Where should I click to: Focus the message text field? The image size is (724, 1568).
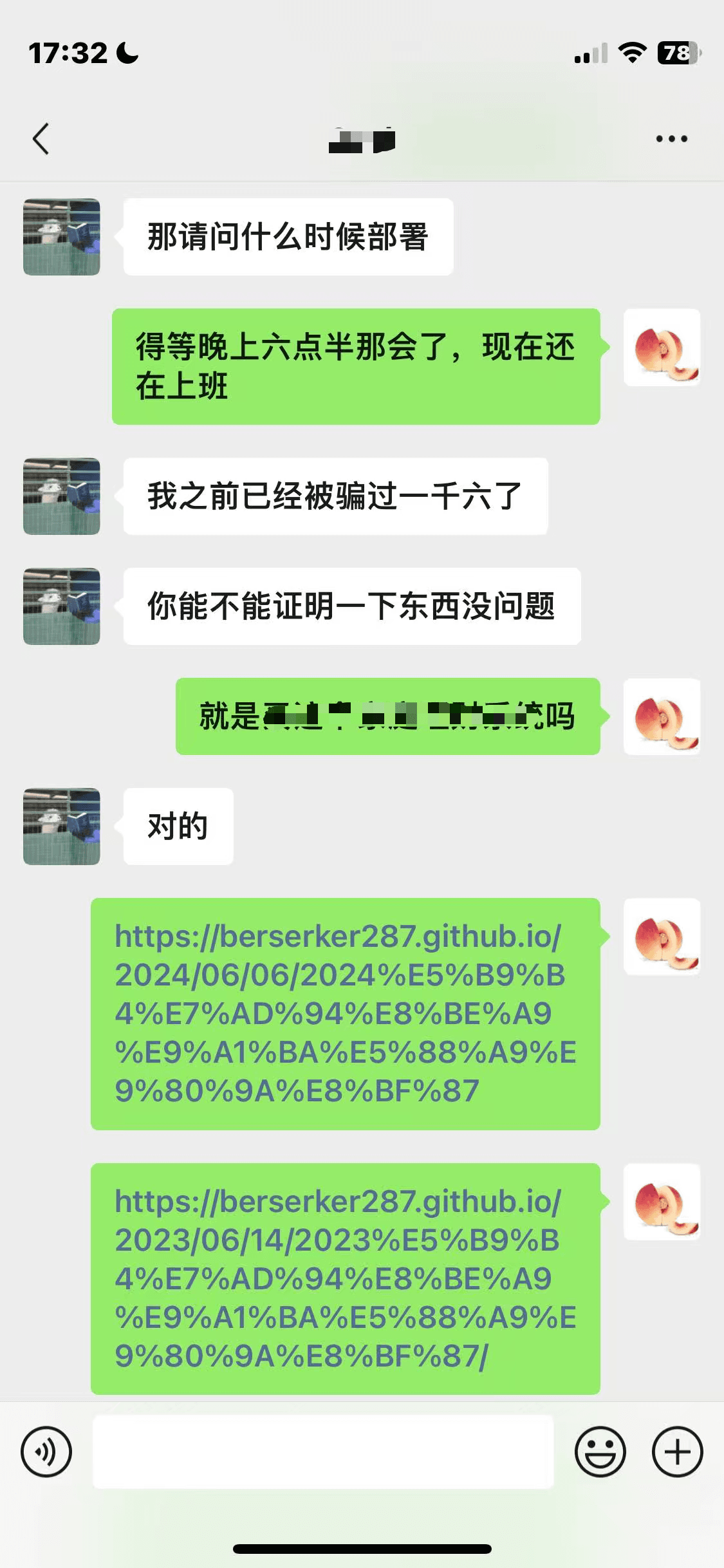pyautogui.click(x=323, y=1451)
